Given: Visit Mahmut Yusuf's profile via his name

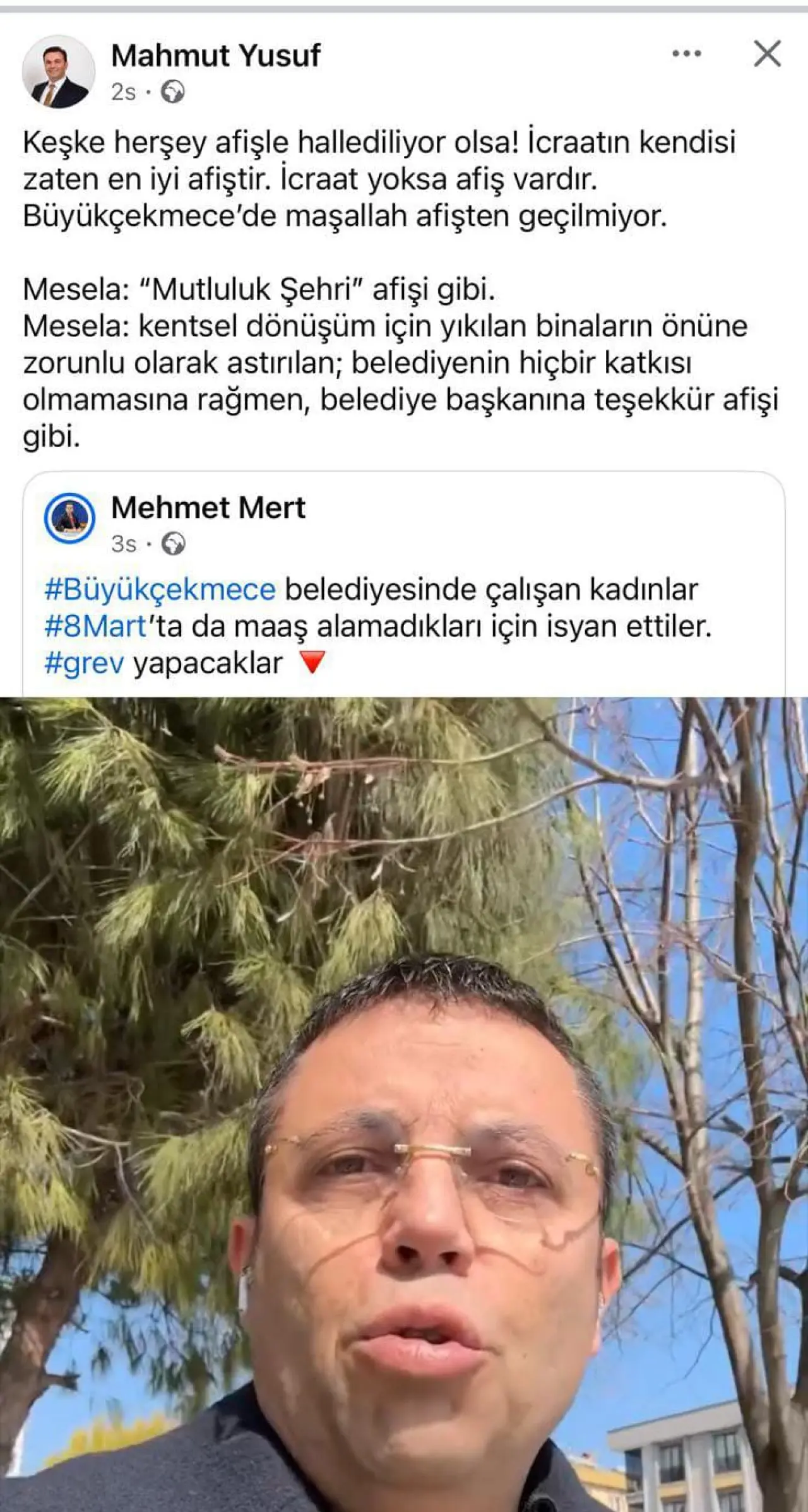Looking at the screenshot, I should tap(215, 56).
